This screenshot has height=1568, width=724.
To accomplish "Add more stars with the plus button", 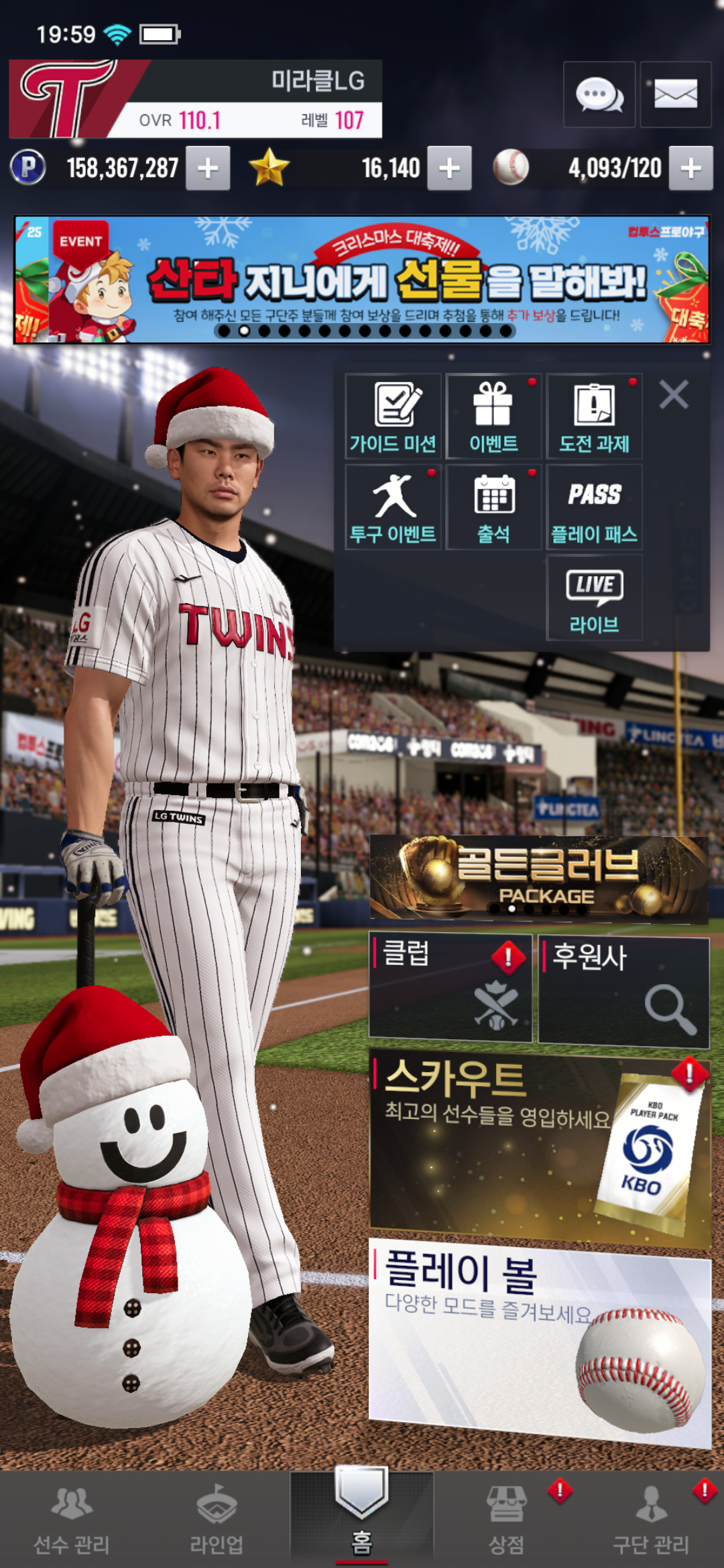I will (x=449, y=168).
